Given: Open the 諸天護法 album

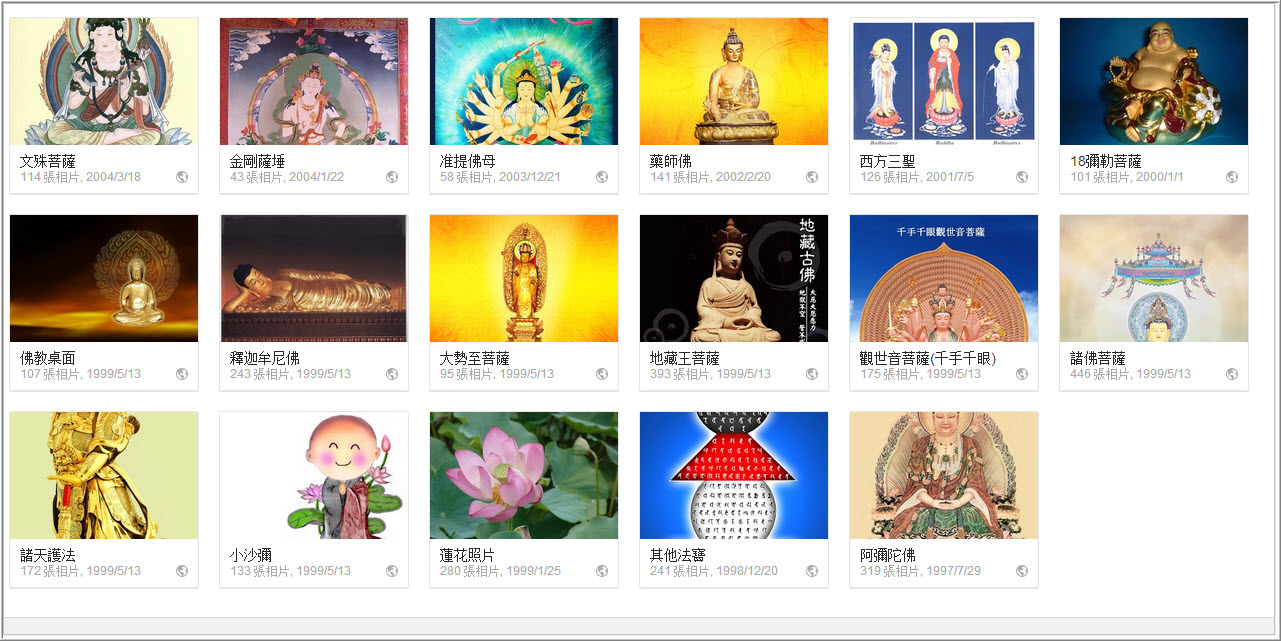Looking at the screenshot, I should [x=104, y=476].
